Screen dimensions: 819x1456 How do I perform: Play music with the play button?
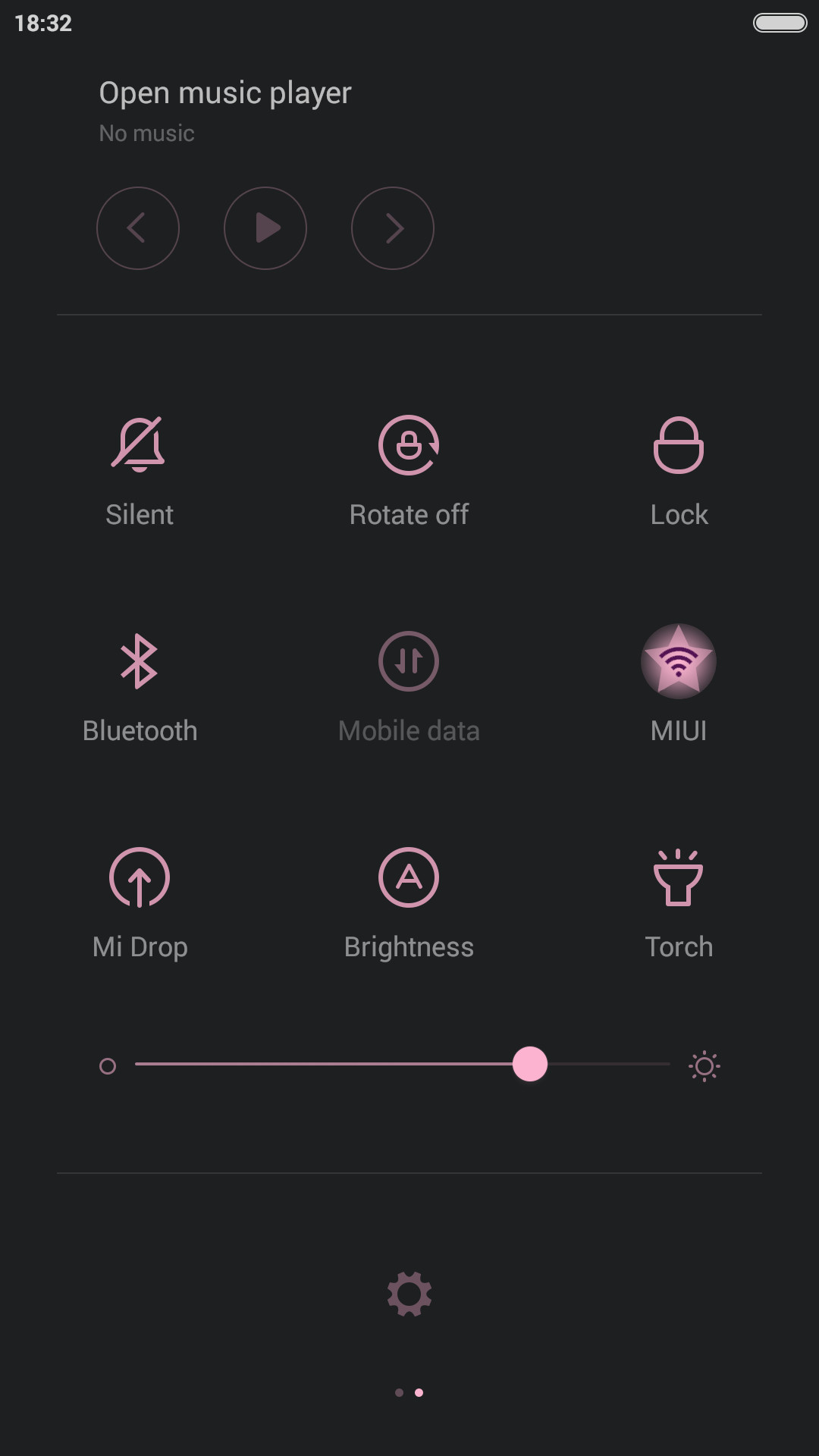tap(265, 228)
